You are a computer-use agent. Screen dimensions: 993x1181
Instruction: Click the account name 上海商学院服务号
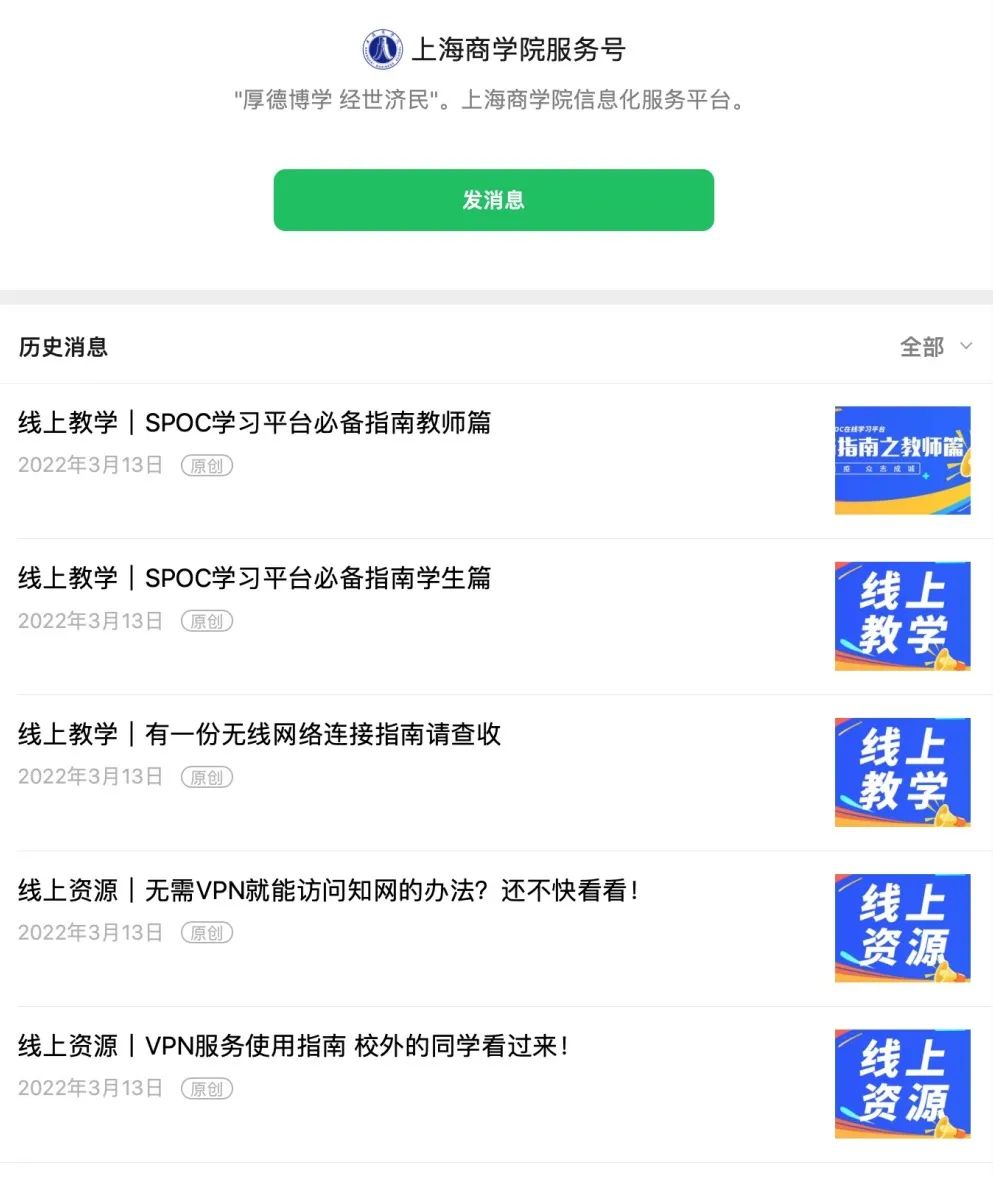tap(520, 48)
